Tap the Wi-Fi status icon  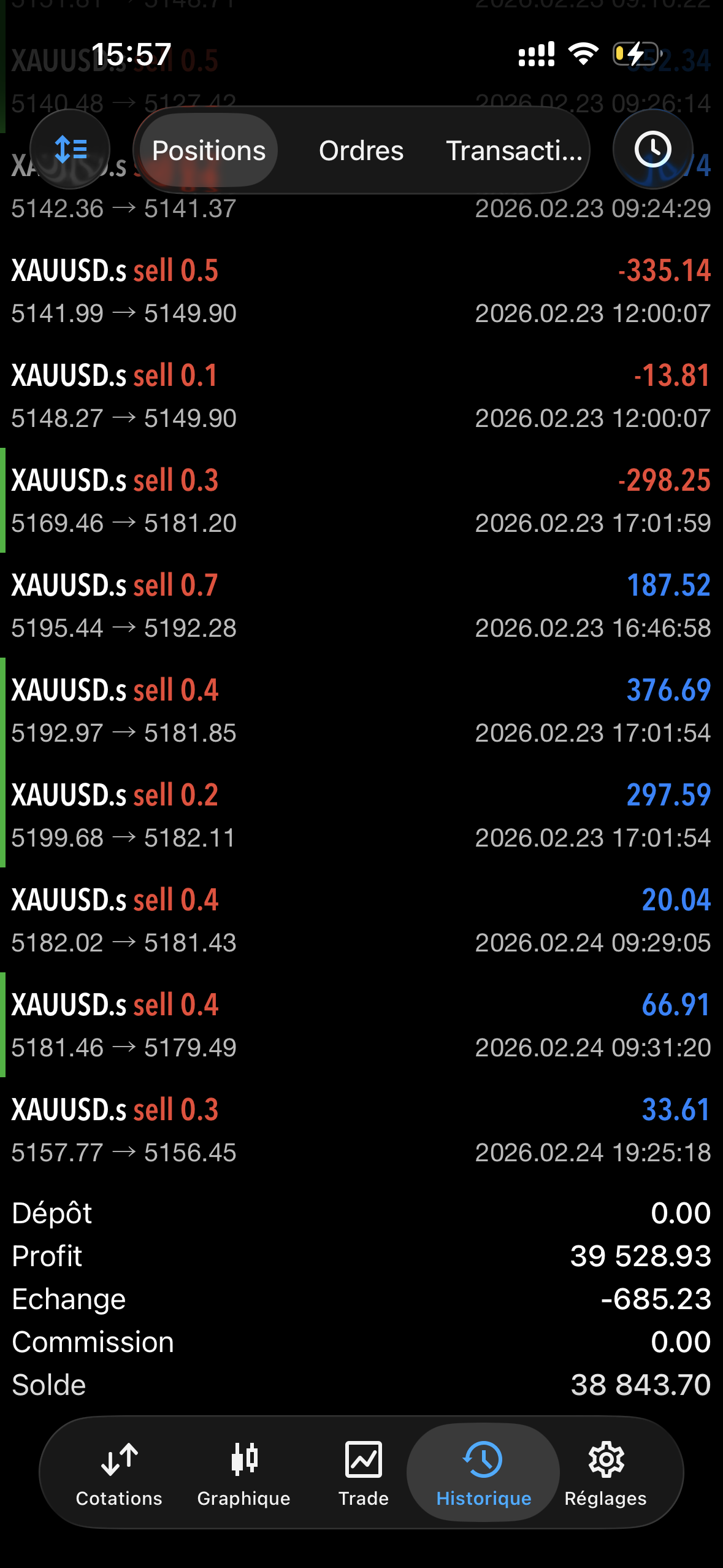coord(583,54)
